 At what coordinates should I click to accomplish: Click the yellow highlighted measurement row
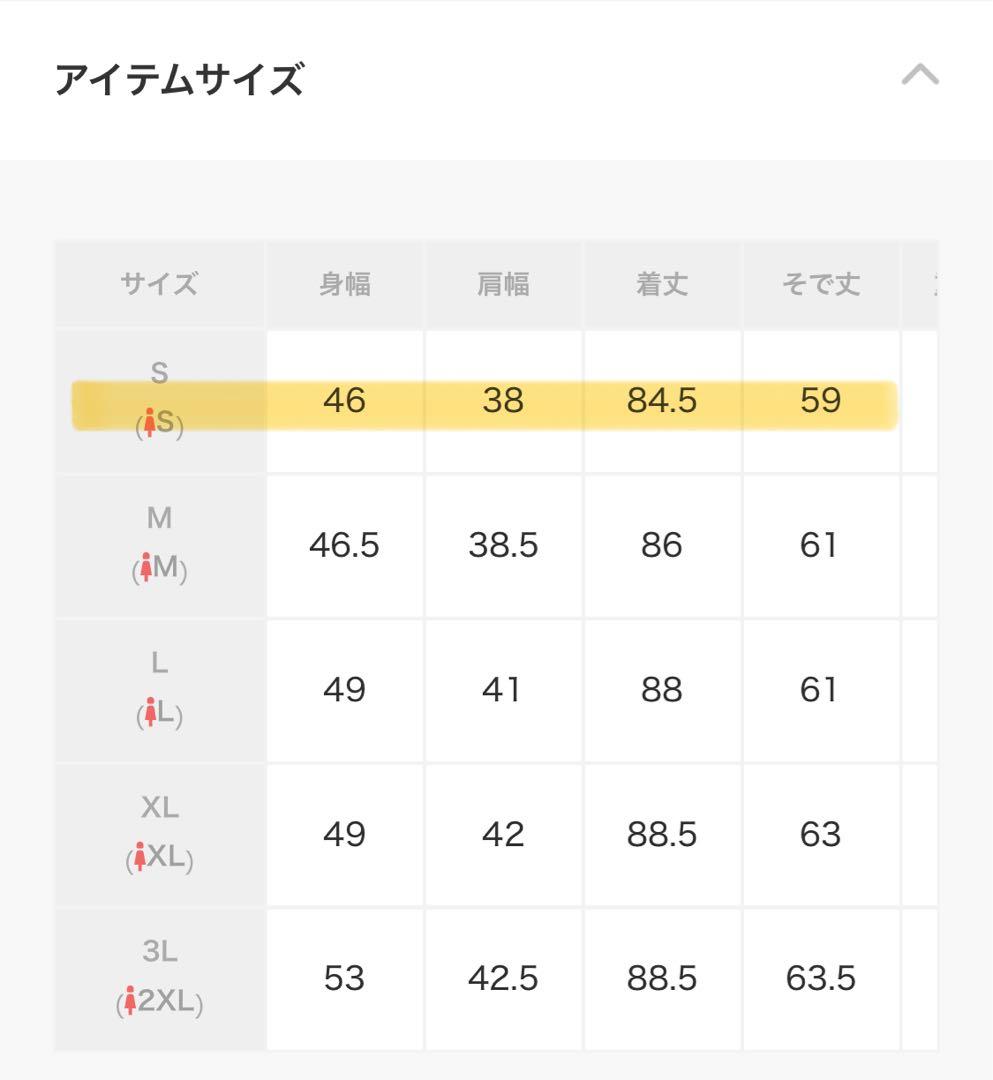pyautogui.click(x=484, y=402)
